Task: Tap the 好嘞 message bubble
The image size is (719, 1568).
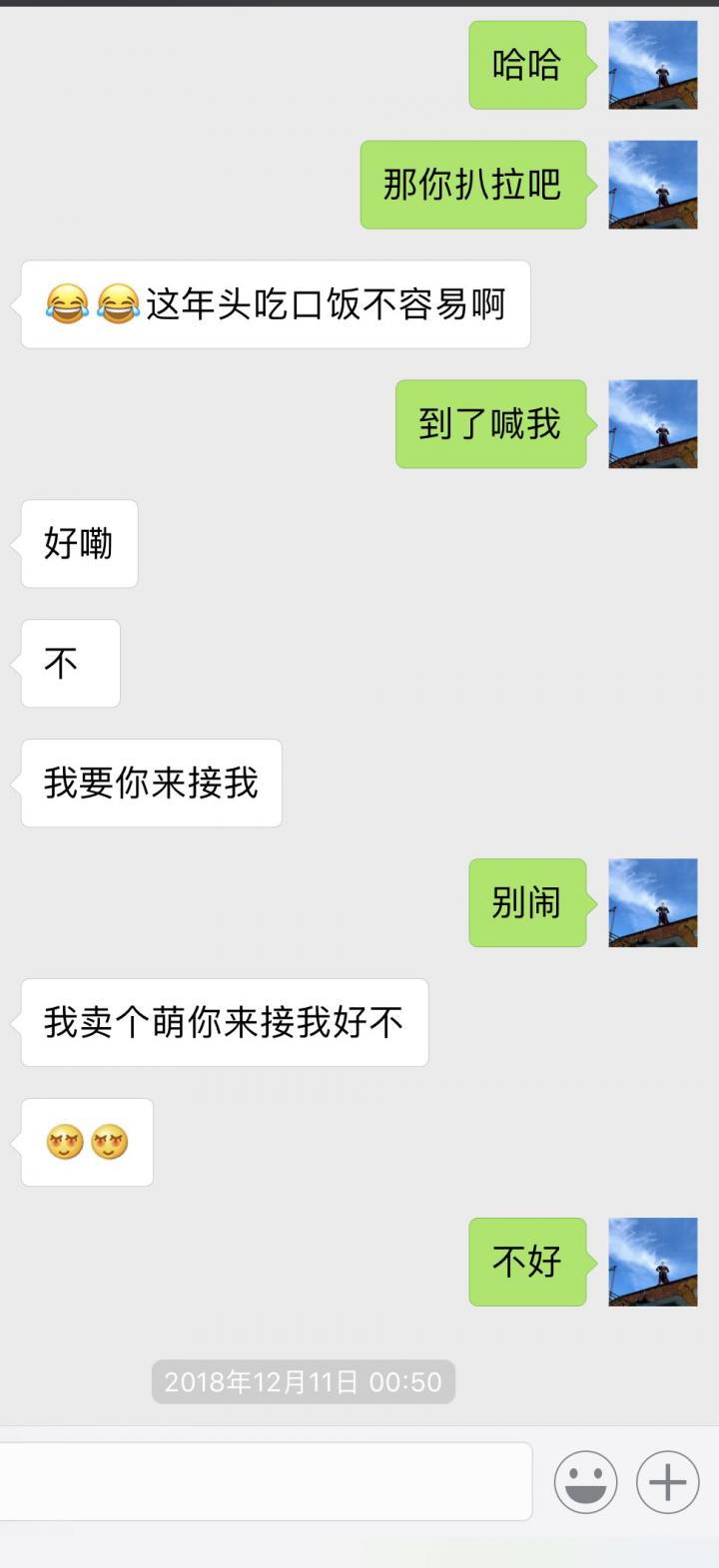Action: click(79, 543)
